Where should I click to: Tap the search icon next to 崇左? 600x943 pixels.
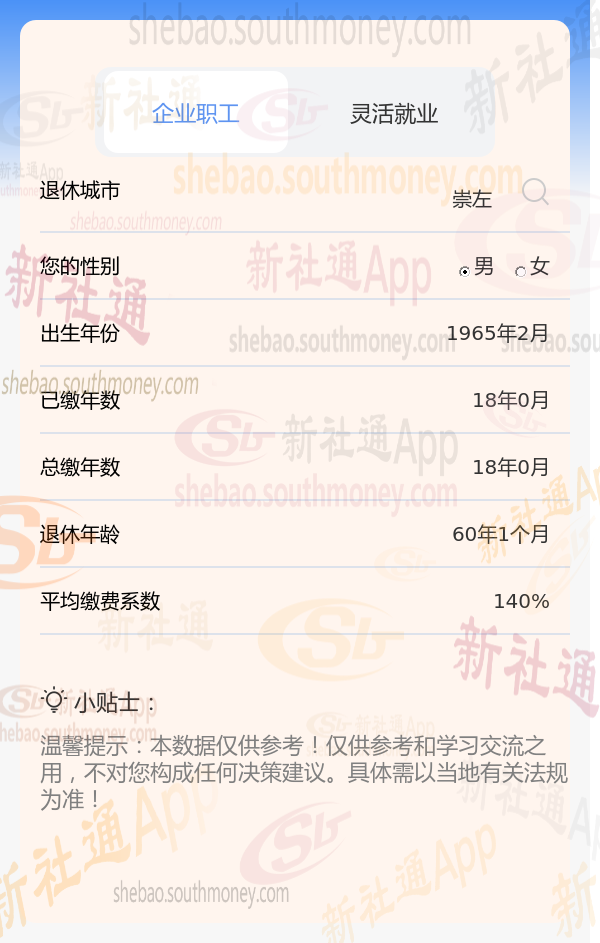pyautogui.click(x=534, y=192)
